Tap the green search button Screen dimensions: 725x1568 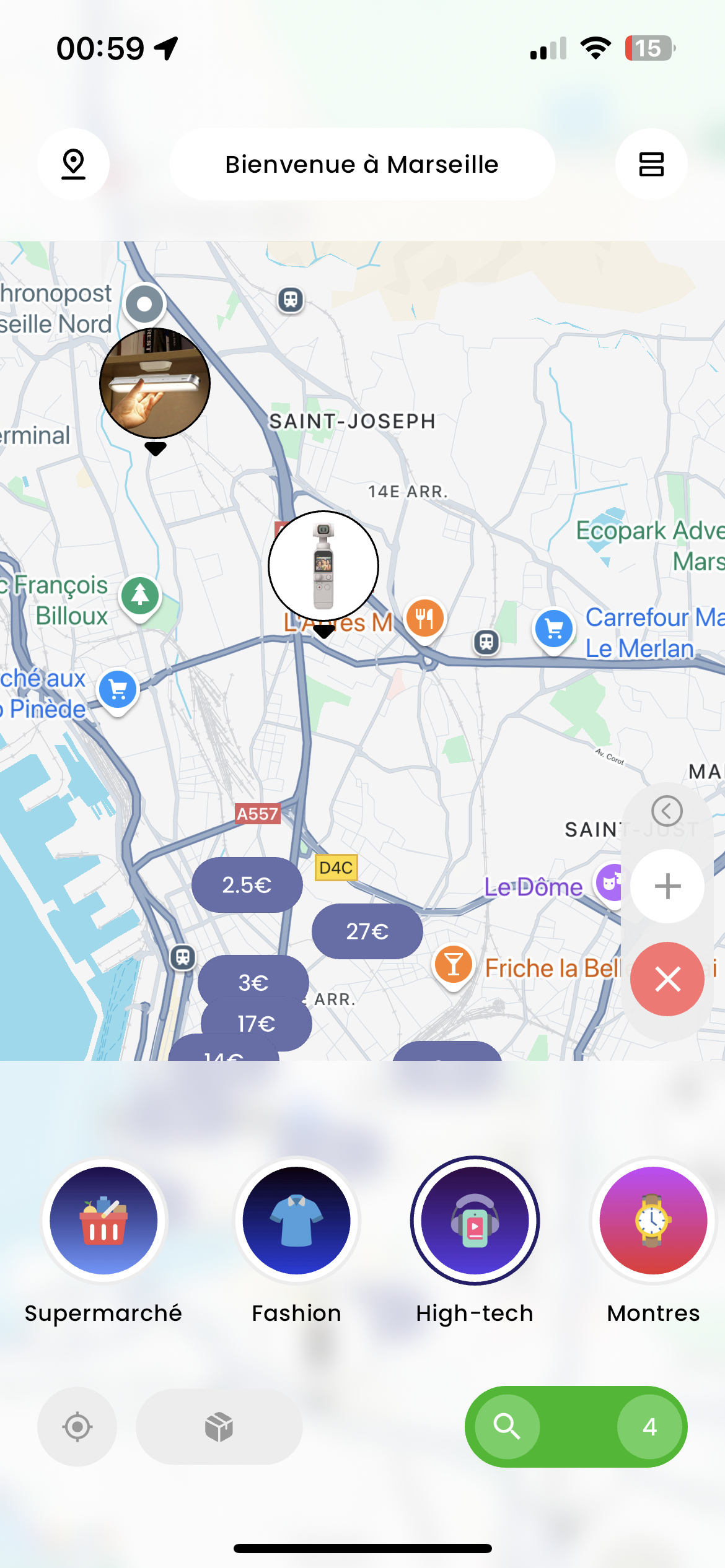[576, 1427]
